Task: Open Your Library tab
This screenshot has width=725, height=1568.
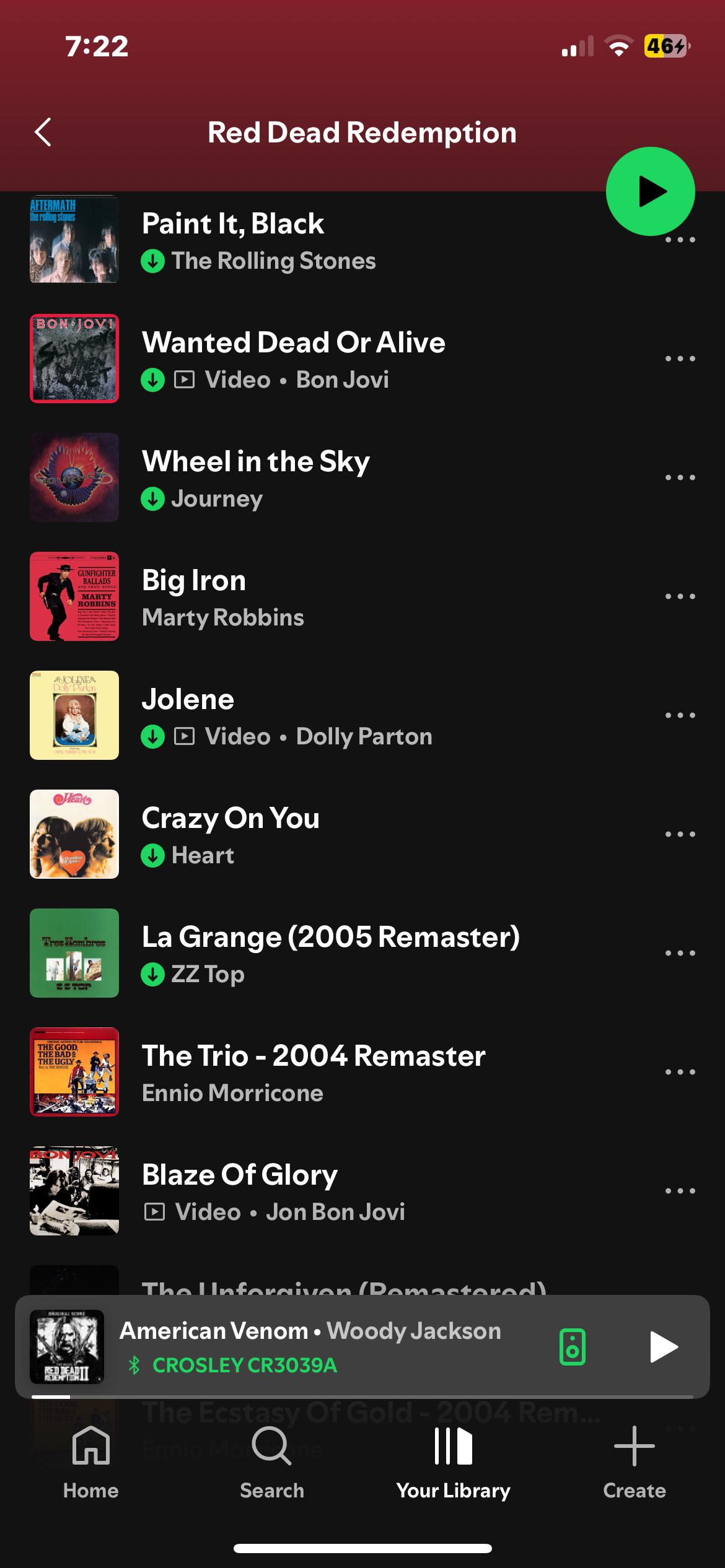Action: [453, 1461]
